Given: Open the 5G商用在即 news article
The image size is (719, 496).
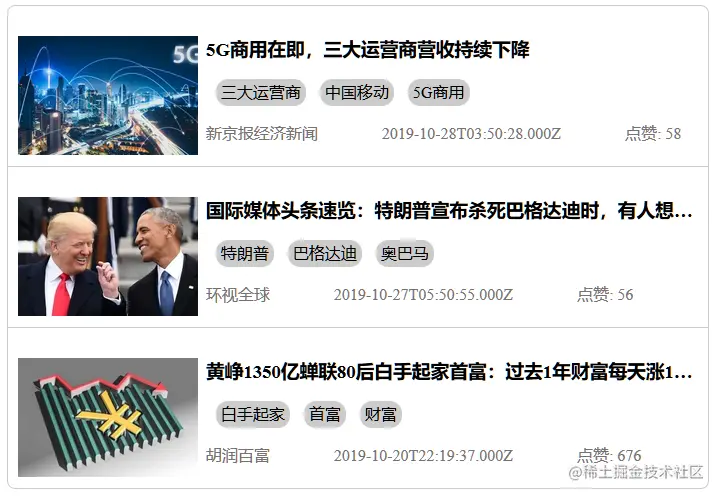Looking at the screenshot, I should coord(367,50).
